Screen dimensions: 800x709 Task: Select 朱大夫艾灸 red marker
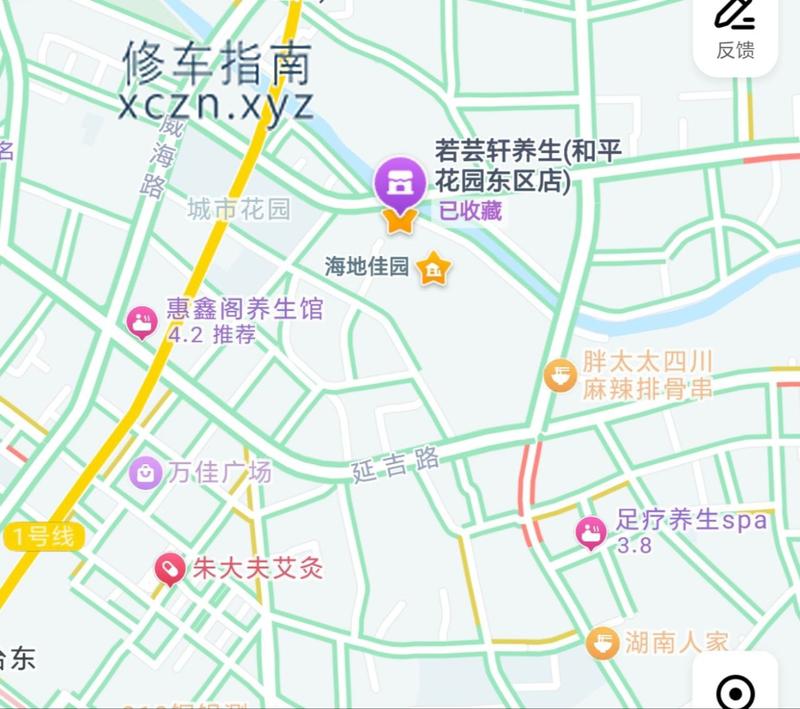point(169,570)
